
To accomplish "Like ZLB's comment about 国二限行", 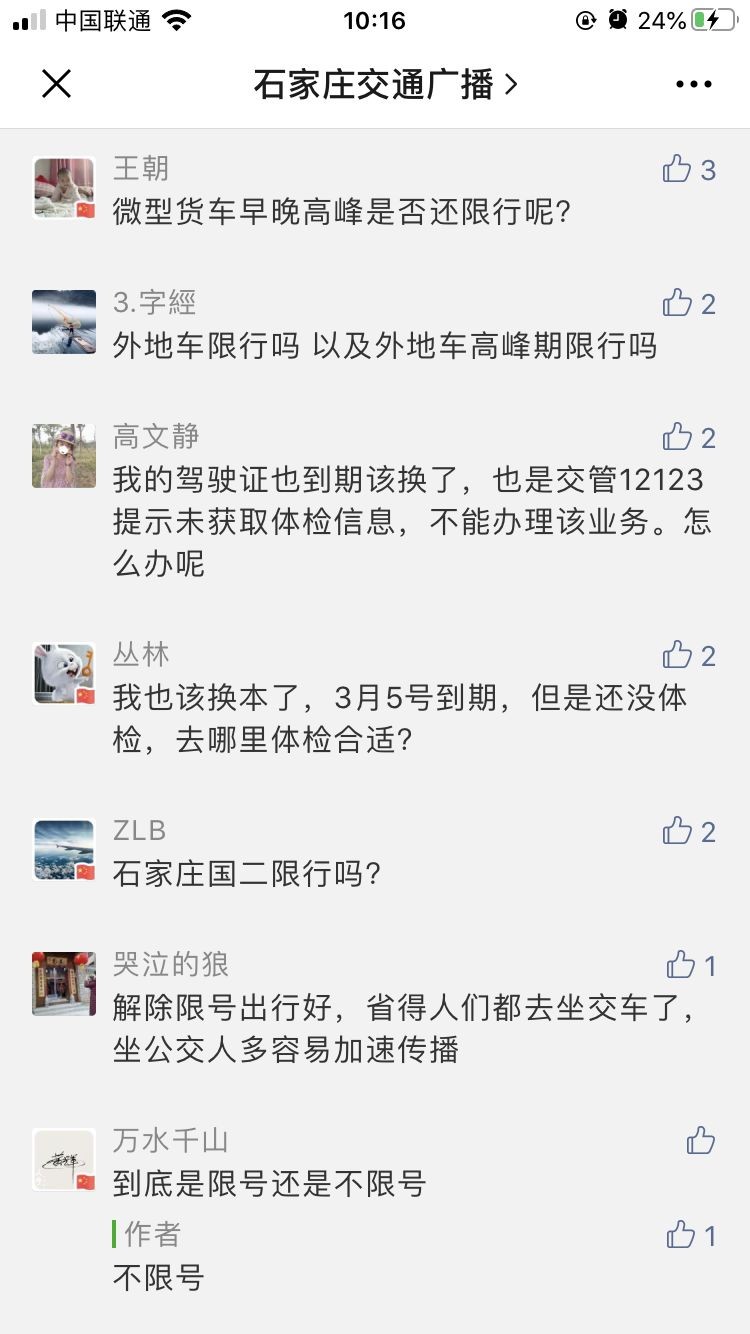I will [x=678, y=831].
